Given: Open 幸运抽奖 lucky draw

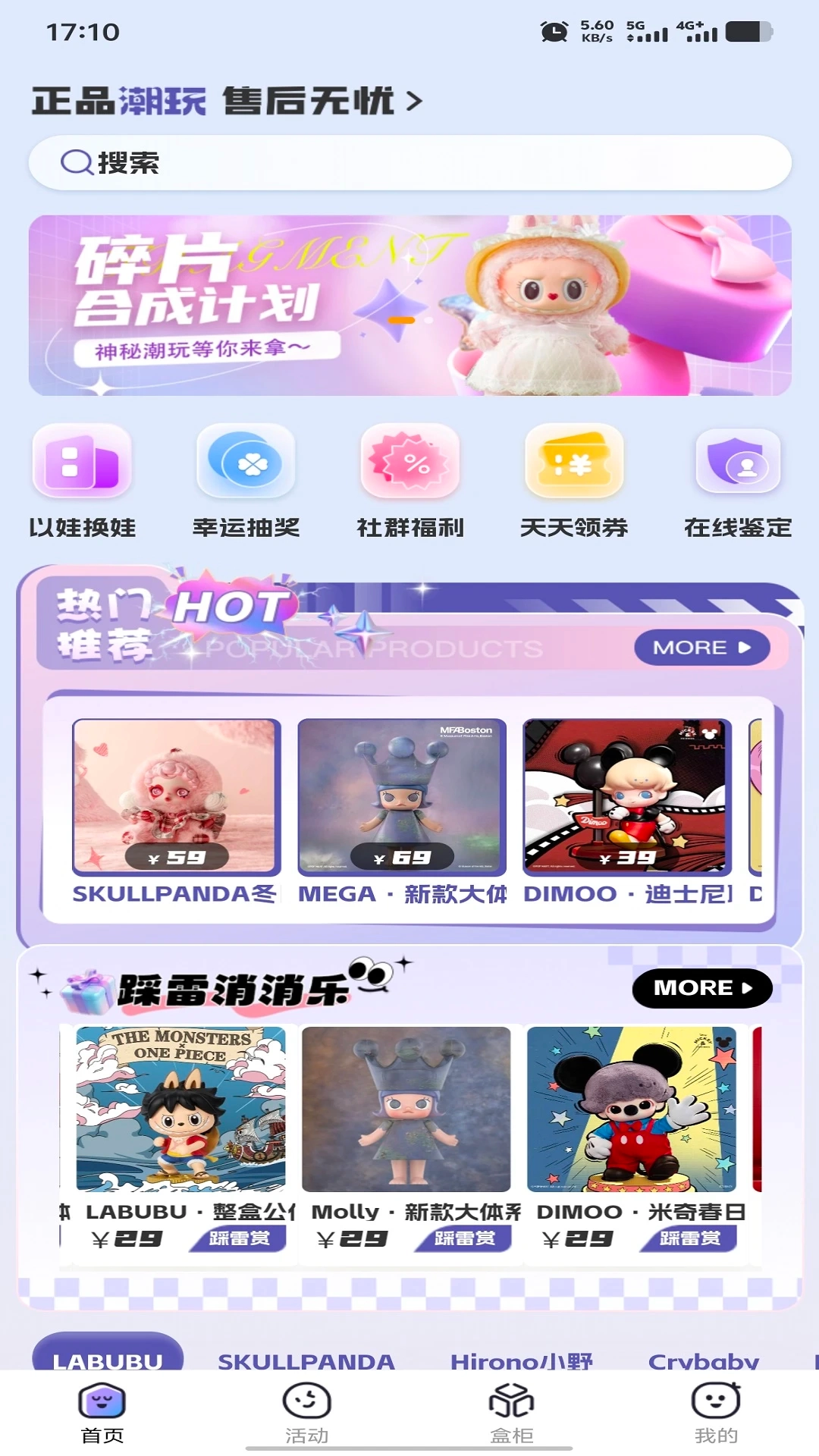Looking at the screenshot, I should pyautogui.click(x=246, y=479).
